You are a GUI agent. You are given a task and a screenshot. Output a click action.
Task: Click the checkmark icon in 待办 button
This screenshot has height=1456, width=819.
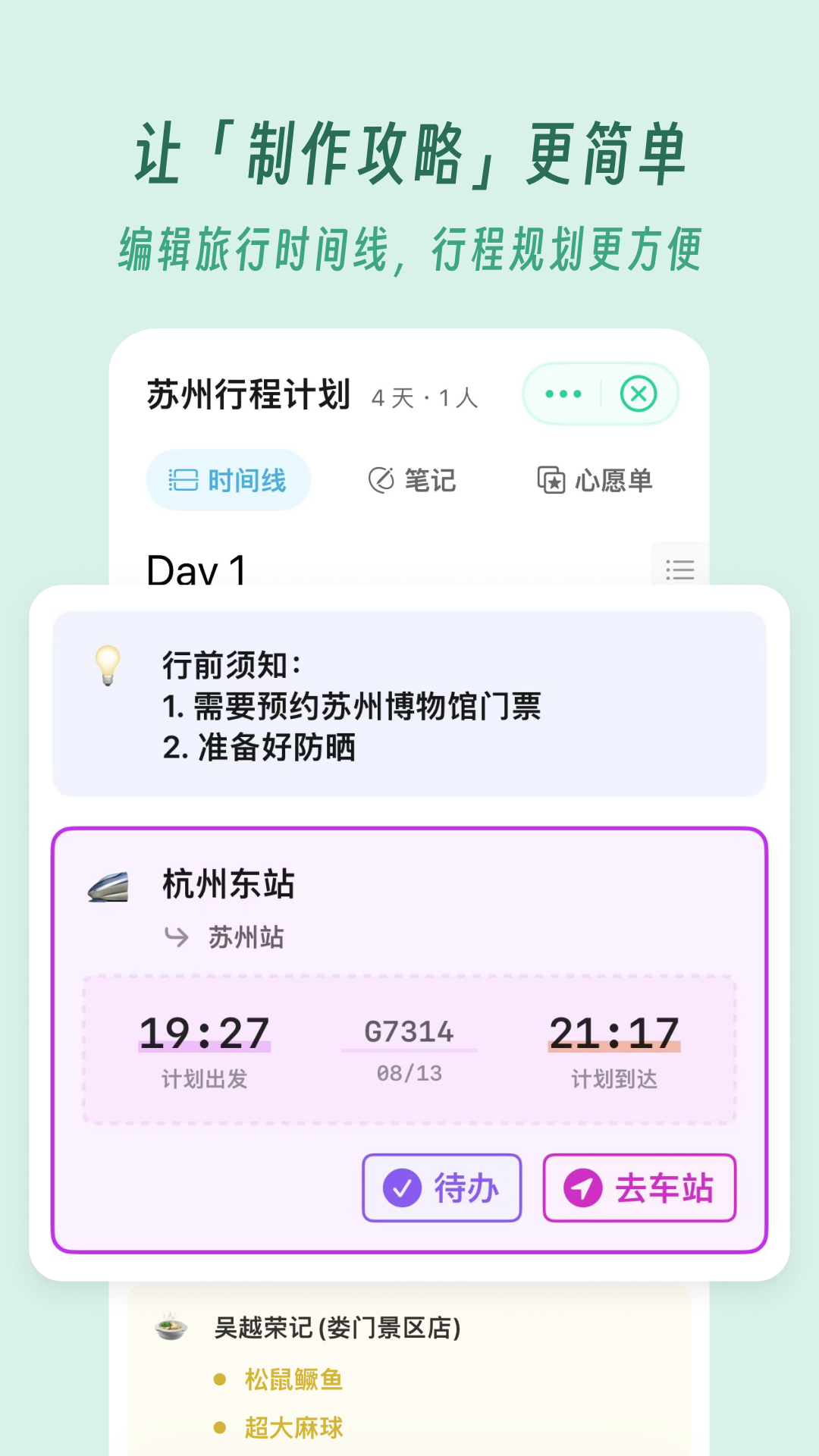[403, 1188]
